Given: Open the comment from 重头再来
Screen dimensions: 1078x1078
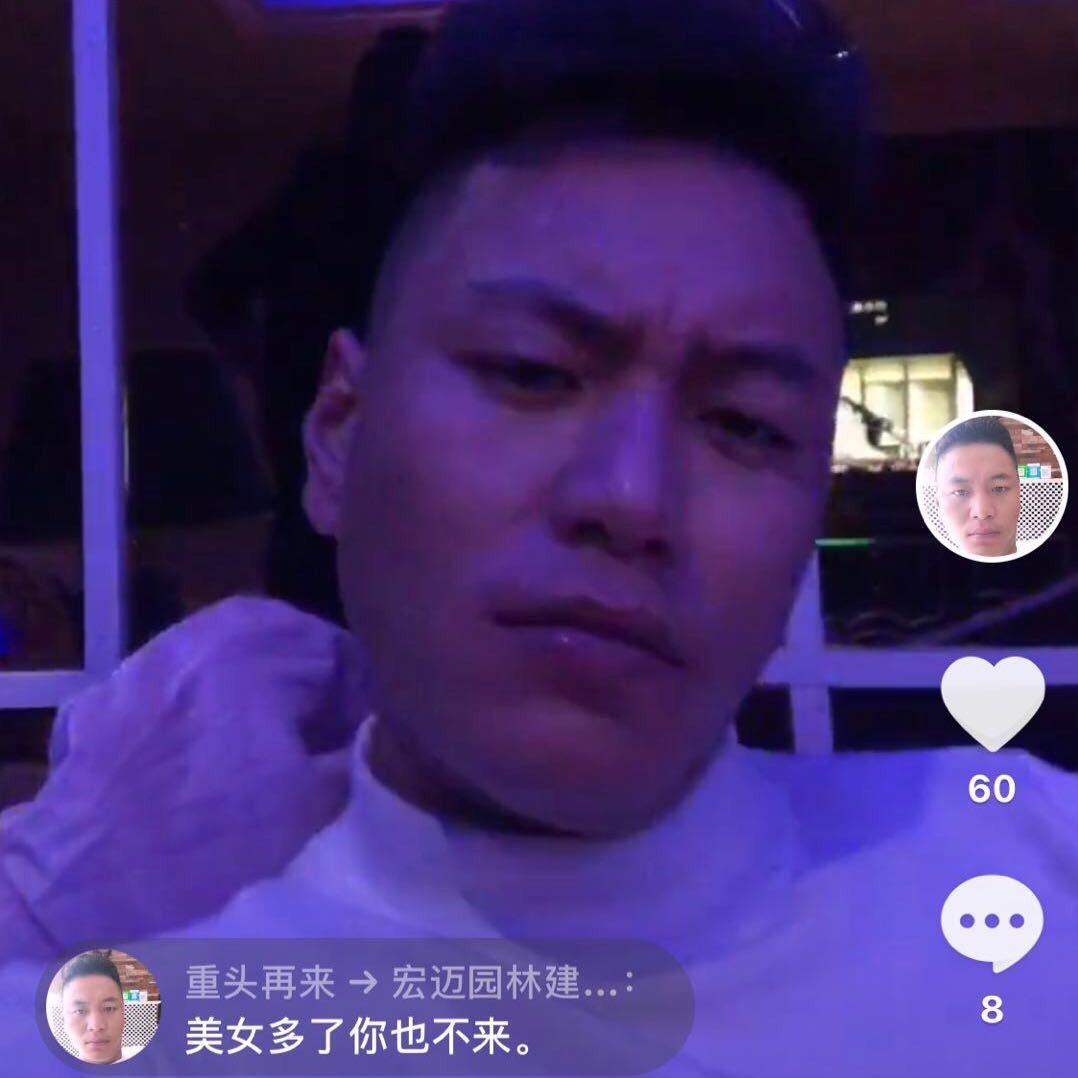Looking at the screenshot, I should (x=364, y=1008).
